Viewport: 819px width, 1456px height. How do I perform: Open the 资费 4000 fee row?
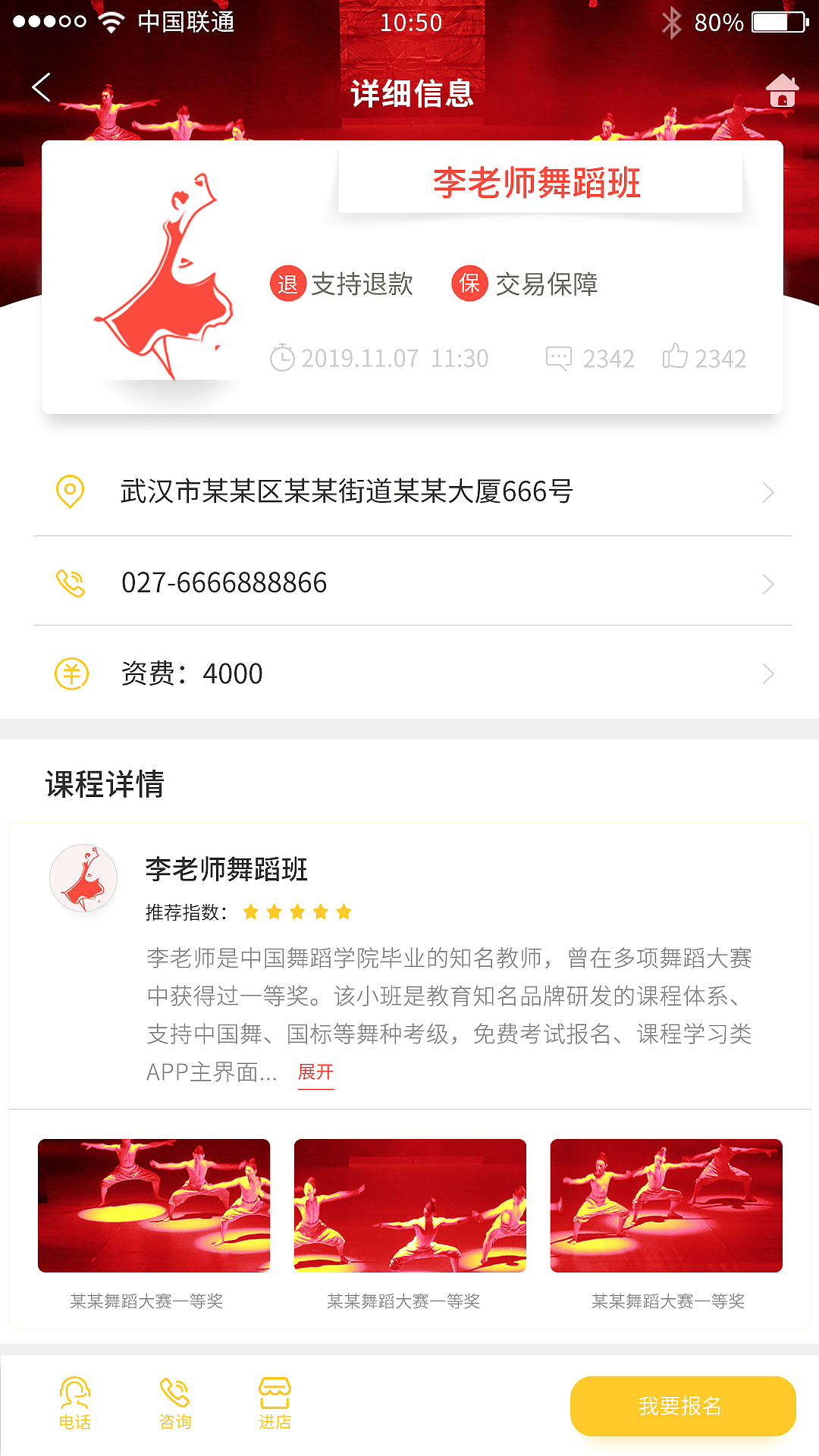[x=413, y=673]
